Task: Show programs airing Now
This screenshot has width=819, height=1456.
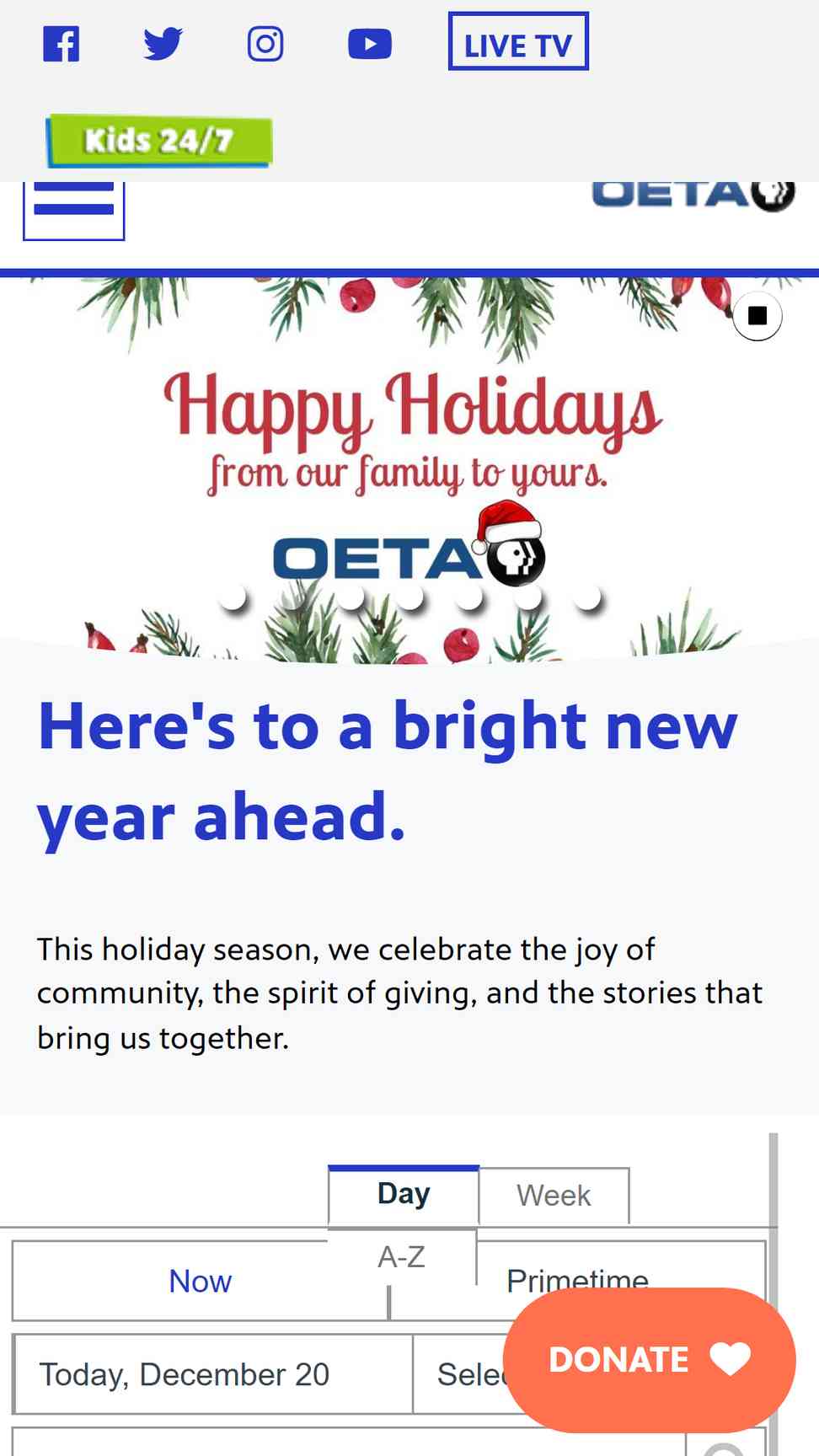Action: (200, 1282)
